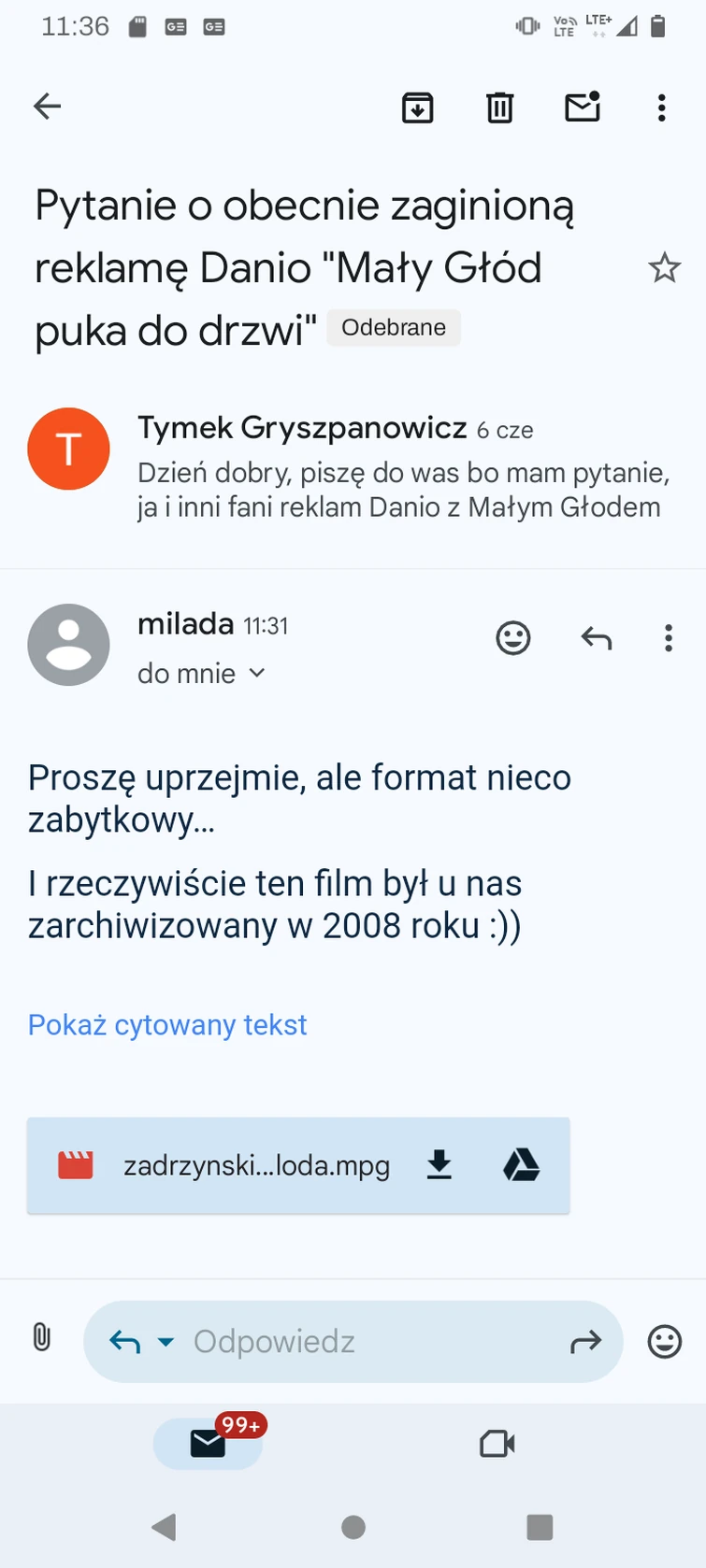Attach a file using the paperclip
The image size is (706, 1568).
(42, 1338)
